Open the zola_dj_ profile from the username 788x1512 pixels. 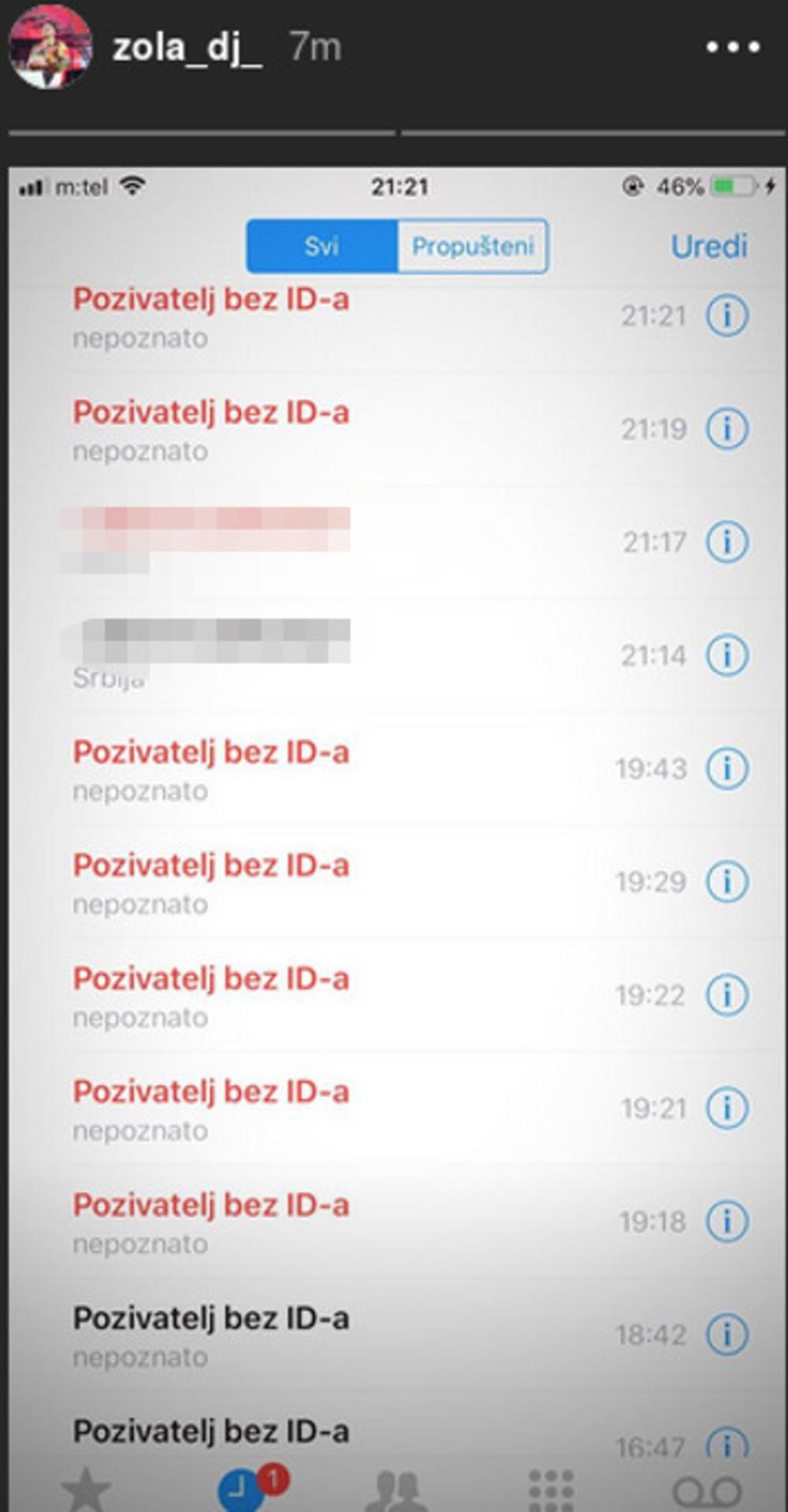(x=187, y=48)
